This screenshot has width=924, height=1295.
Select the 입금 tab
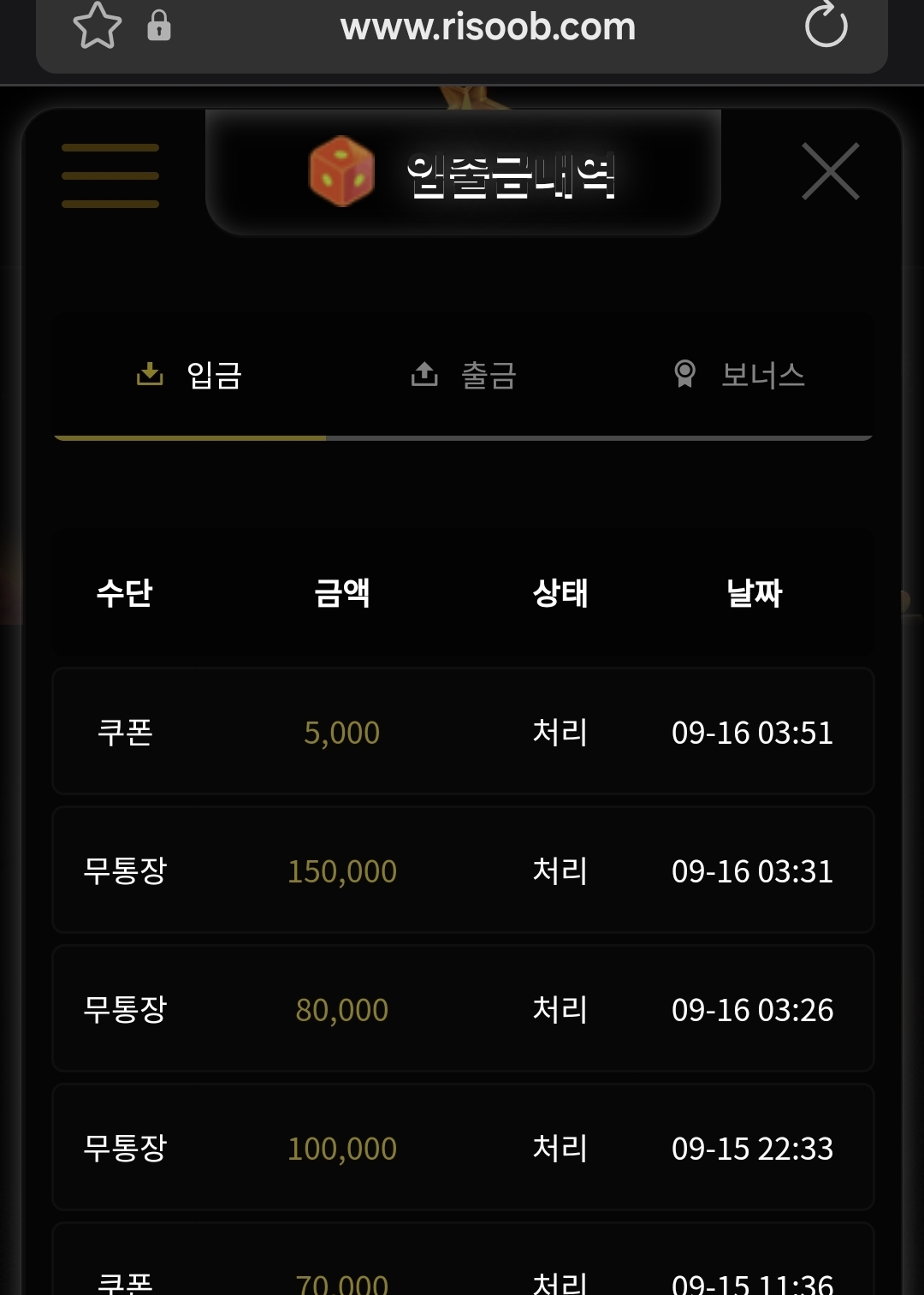(190, 375)
